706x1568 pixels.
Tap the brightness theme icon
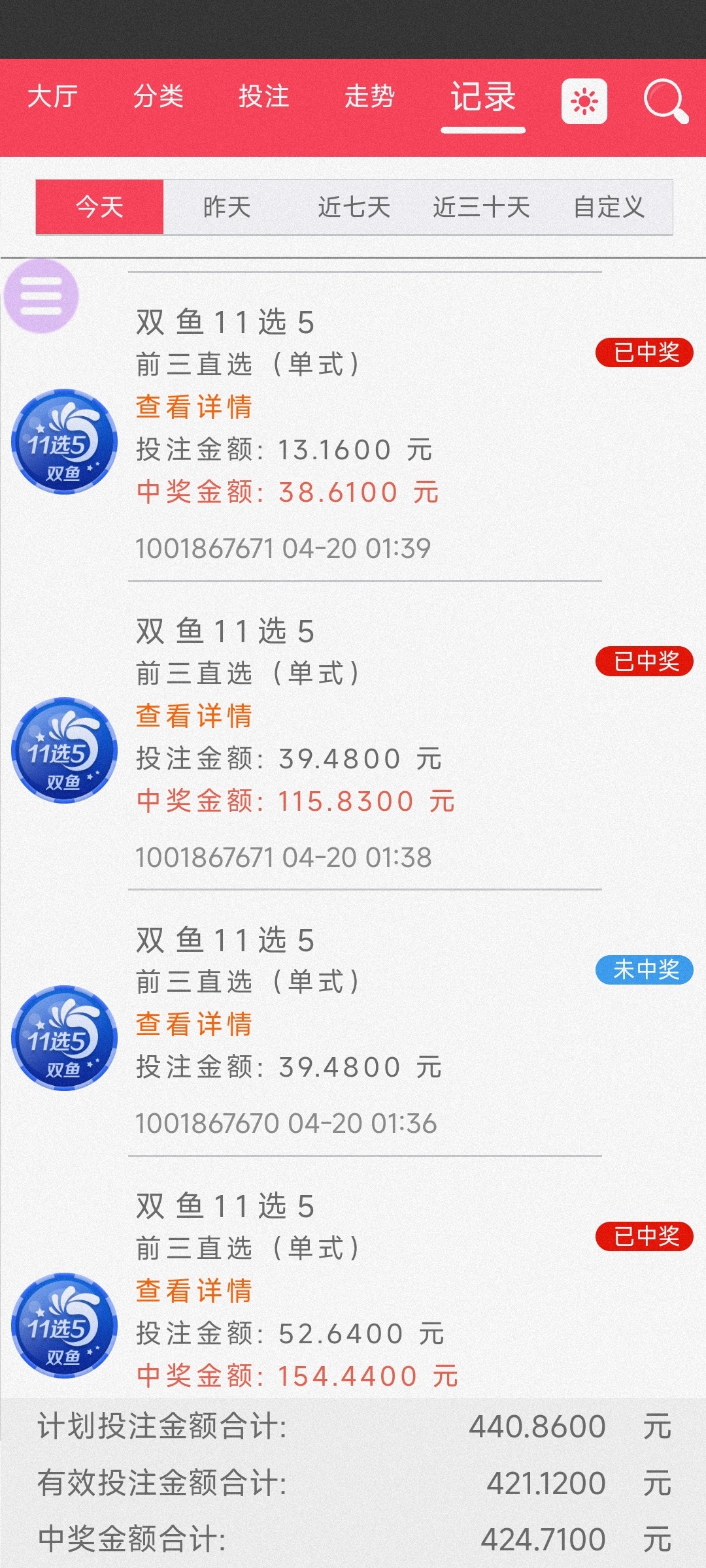[x=584, y=101]
